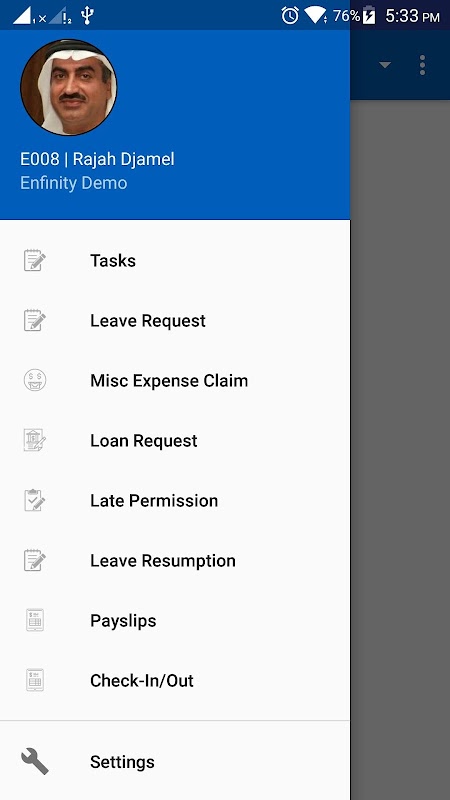The width and height of the screenshot is (450, 800).
Task: Open Settings from the drawer
Action: [x=175, y=762]
